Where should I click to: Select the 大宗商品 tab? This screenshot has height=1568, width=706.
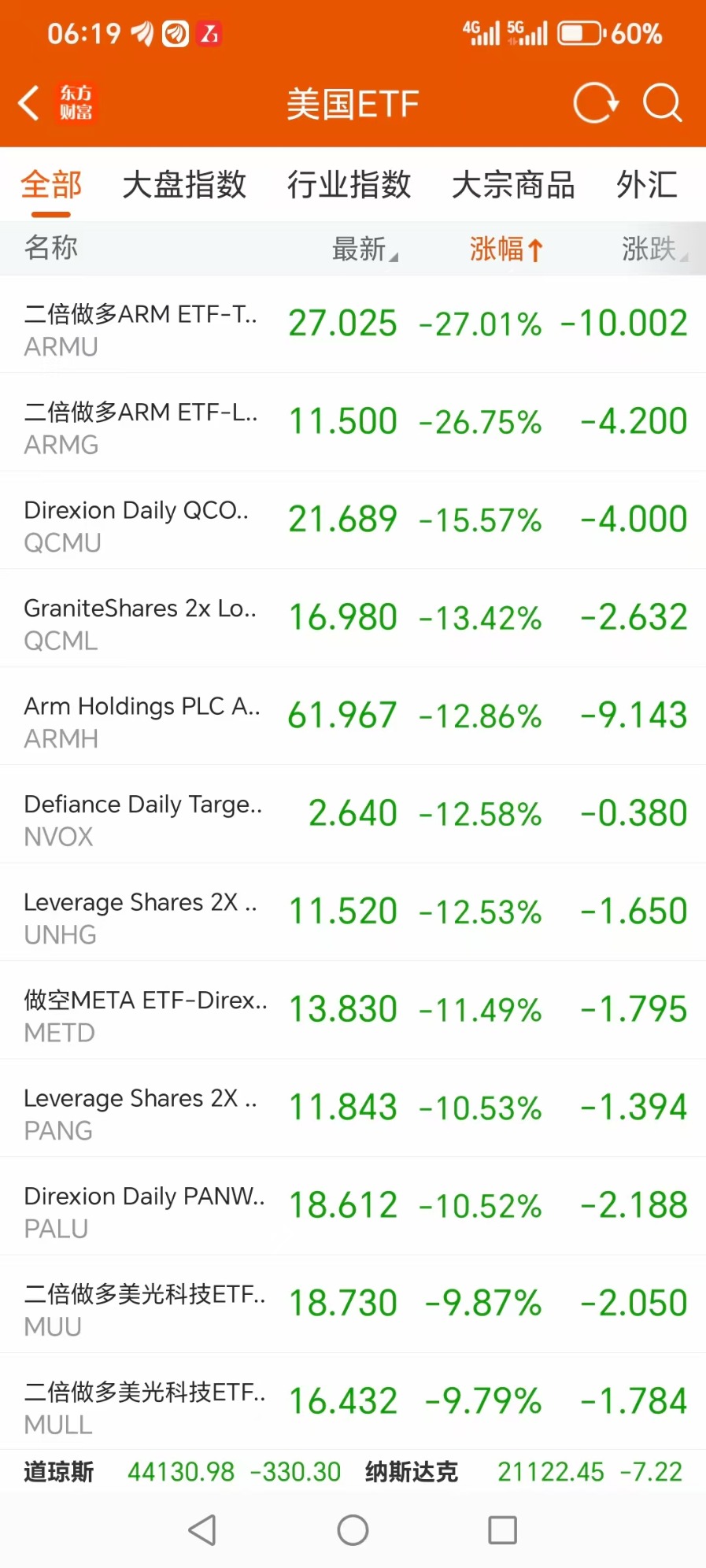[x=513, y=185]
